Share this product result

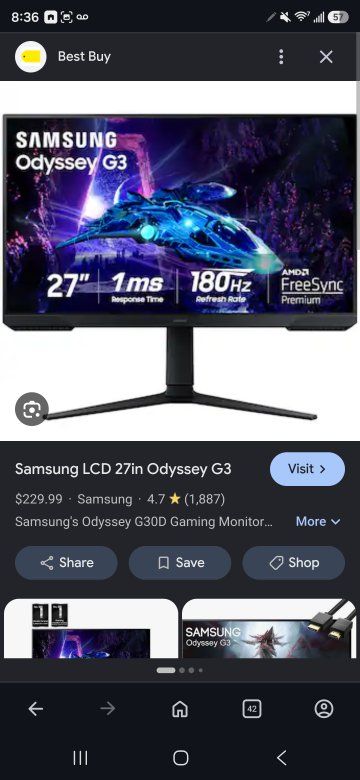pos(66,563)
